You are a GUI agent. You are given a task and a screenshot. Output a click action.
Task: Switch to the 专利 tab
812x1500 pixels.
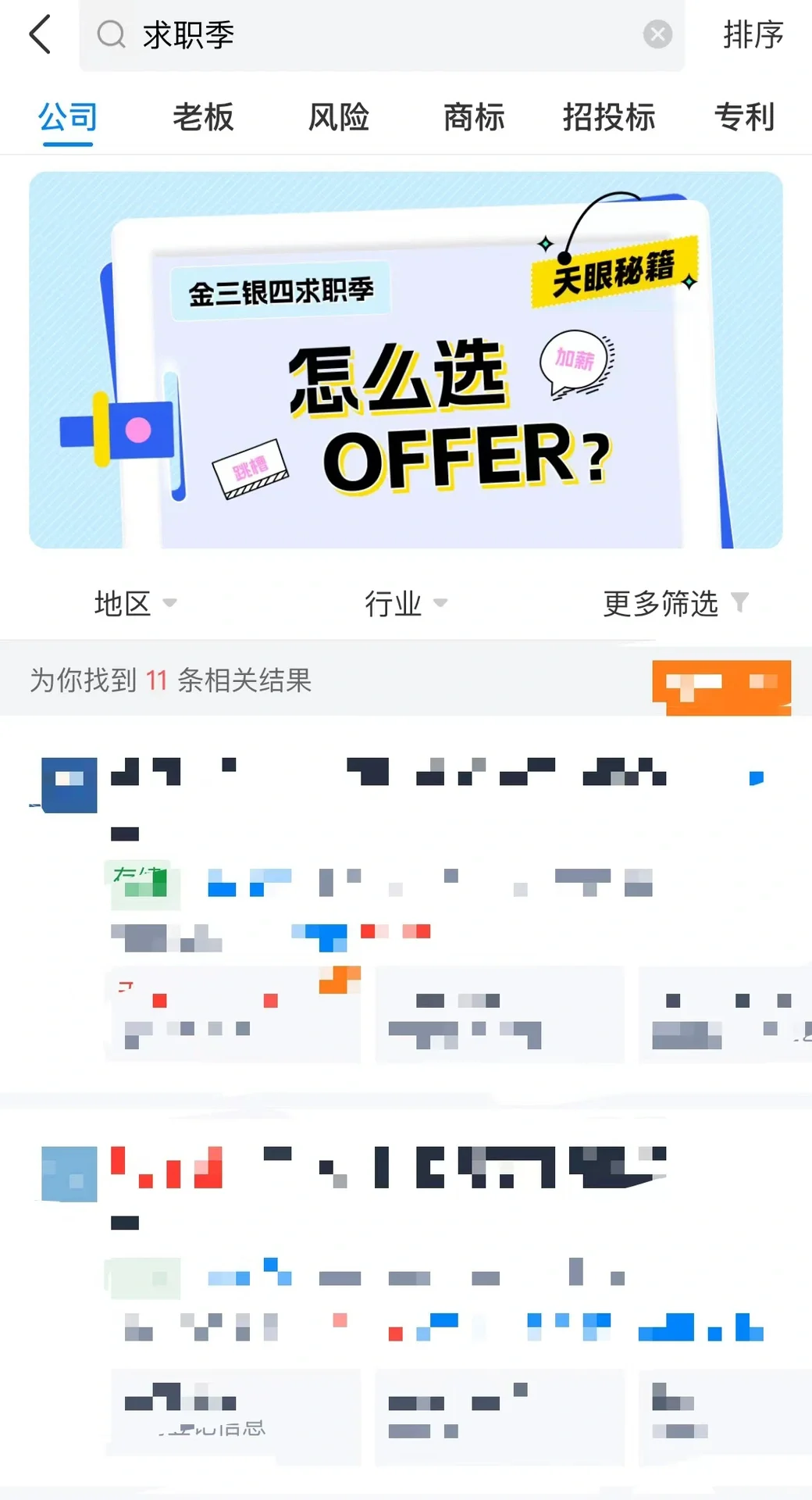pos(744,117)
